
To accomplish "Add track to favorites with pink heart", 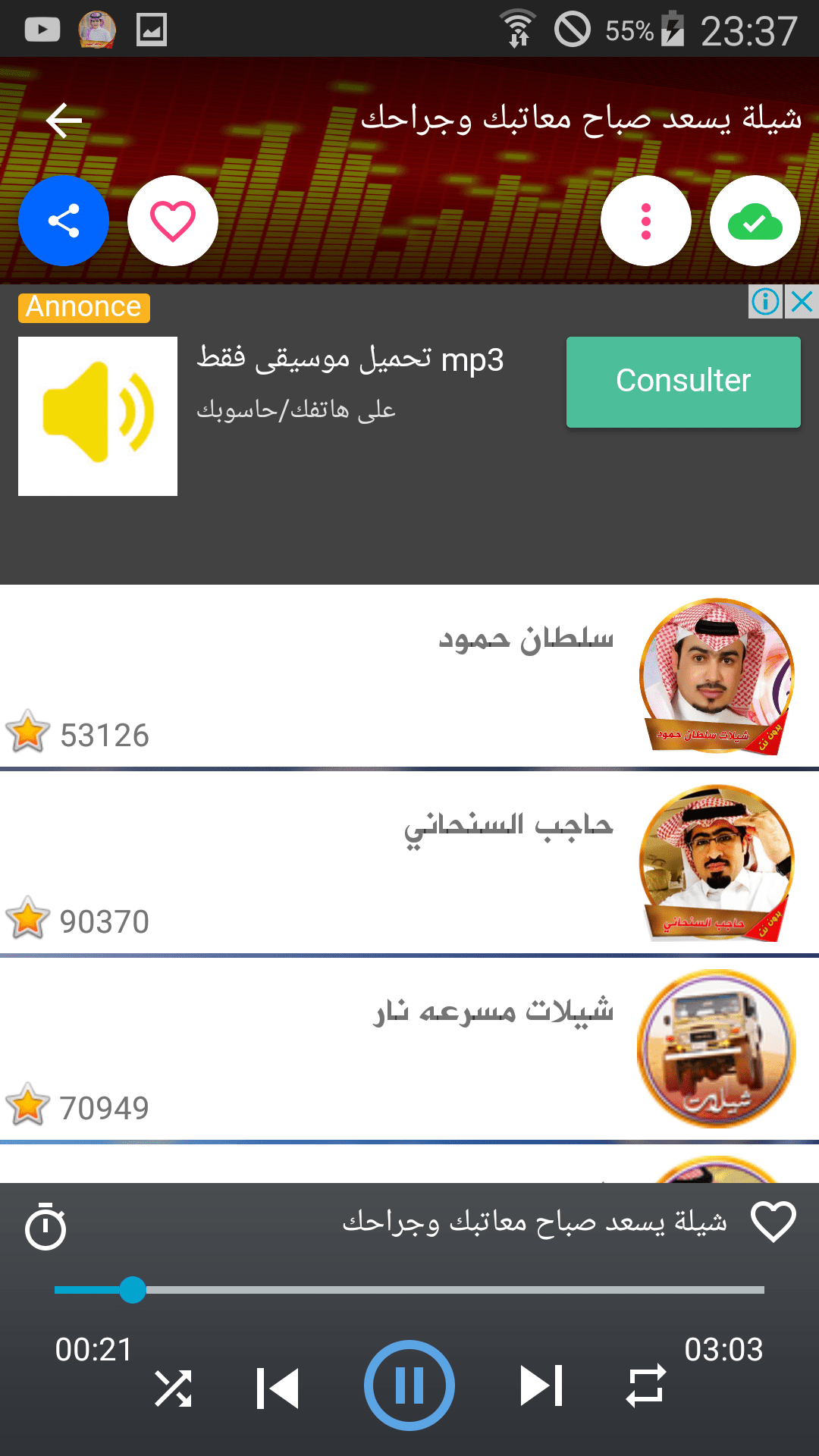I will coord(173,221).
